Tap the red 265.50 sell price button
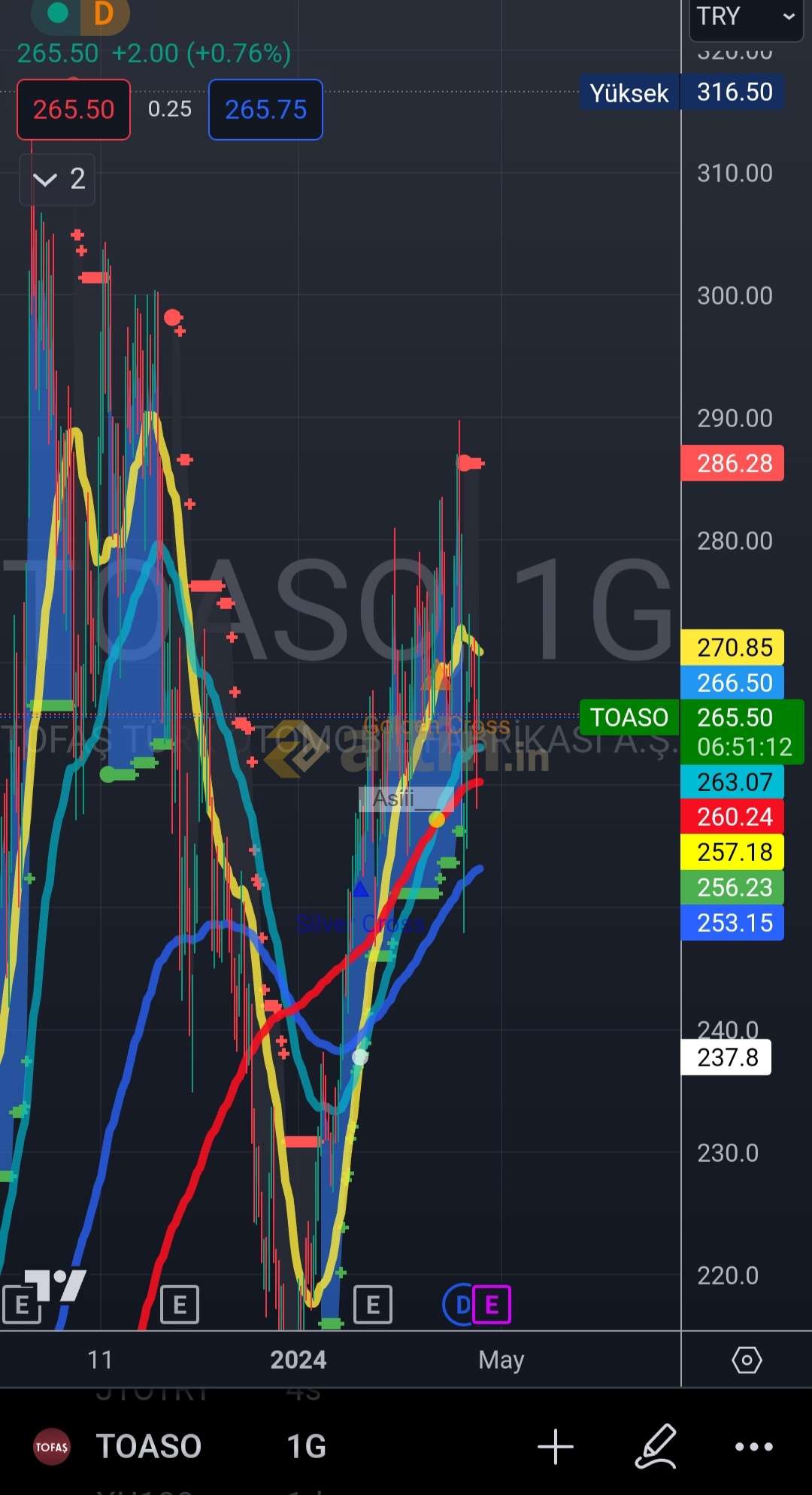The height and width of the screenshot is (1495, 812). 74,110
